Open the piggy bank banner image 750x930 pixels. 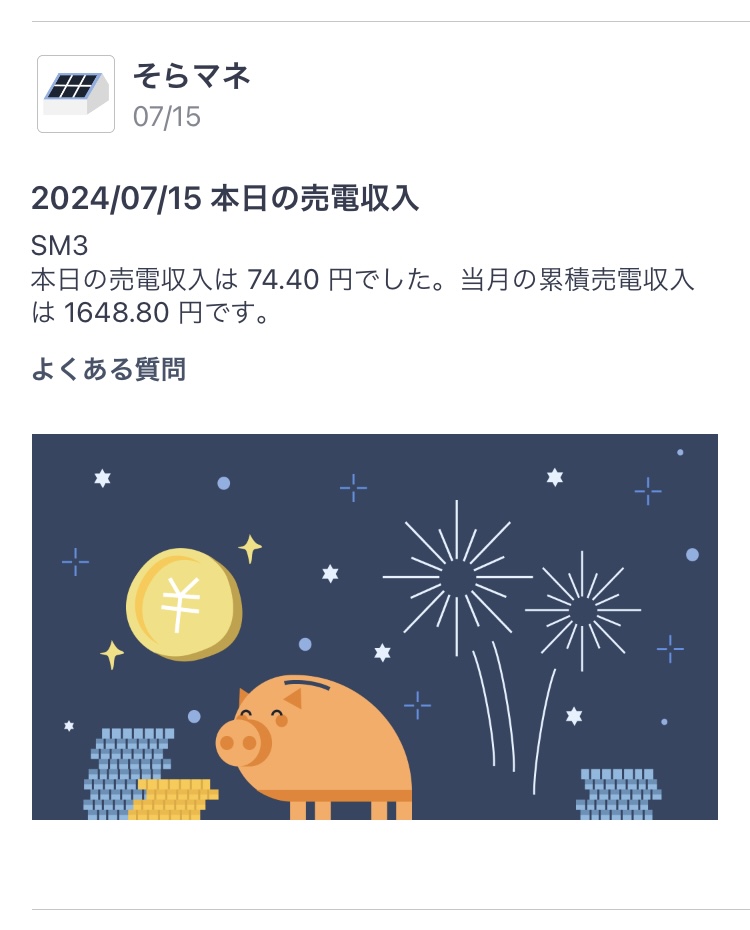pos(375,627)
